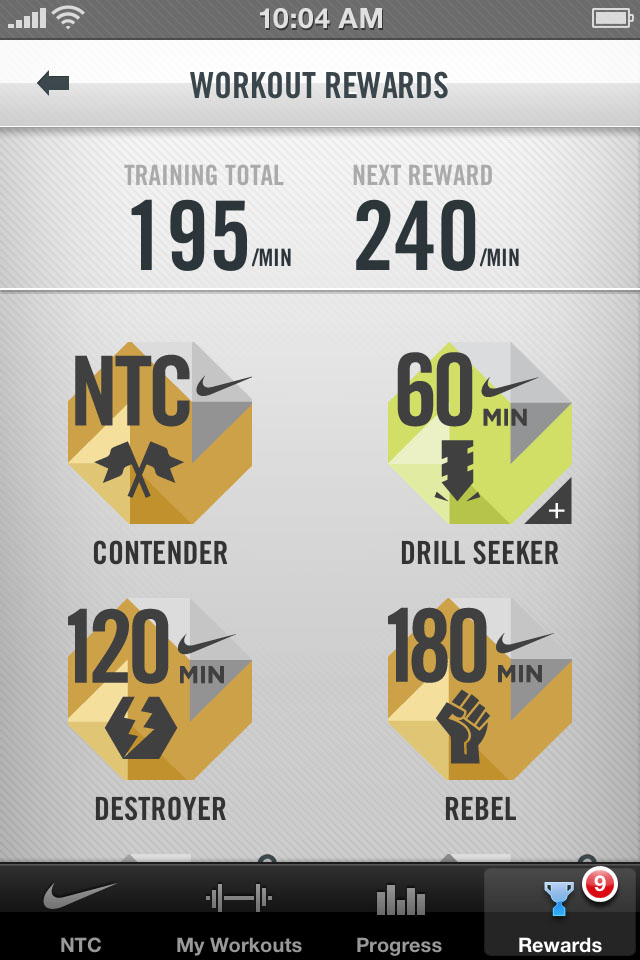View the 120 min Destroyer reward
The height and width of the screenshot is (960, 640).
[x=160, y=690]
